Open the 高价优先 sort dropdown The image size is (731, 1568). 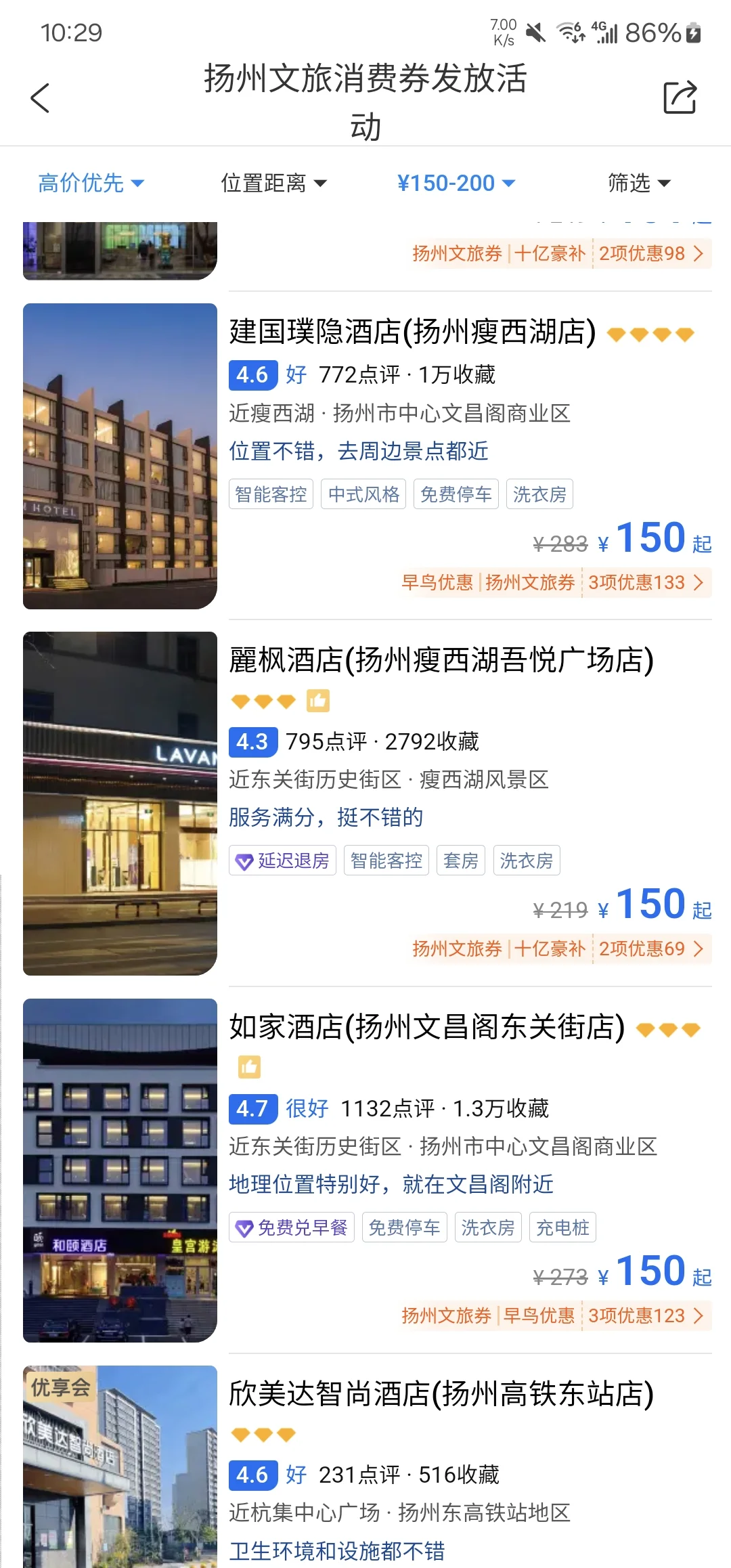(x=91, y=183)
